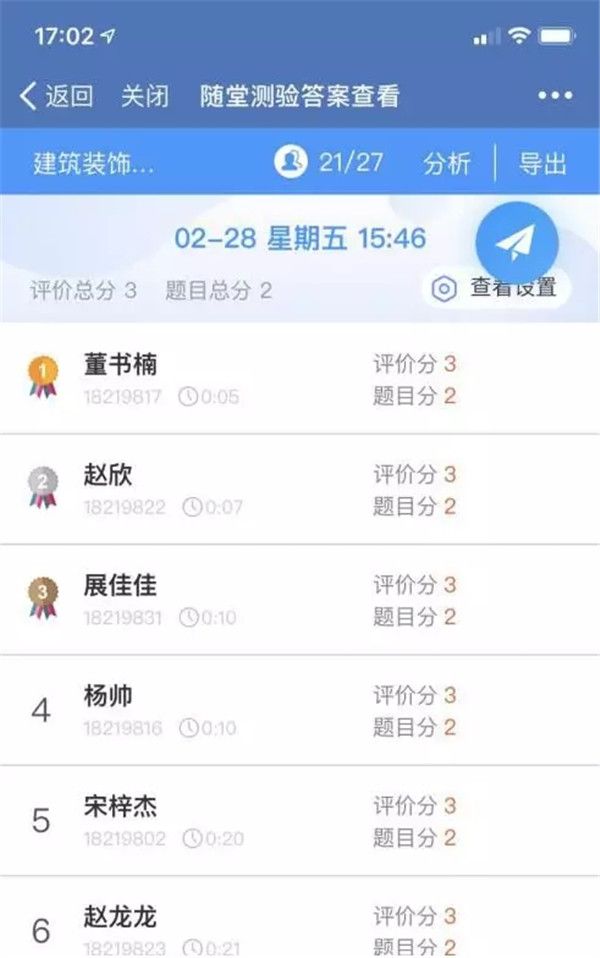Open the 分析 analysis view

coord(446,163)
